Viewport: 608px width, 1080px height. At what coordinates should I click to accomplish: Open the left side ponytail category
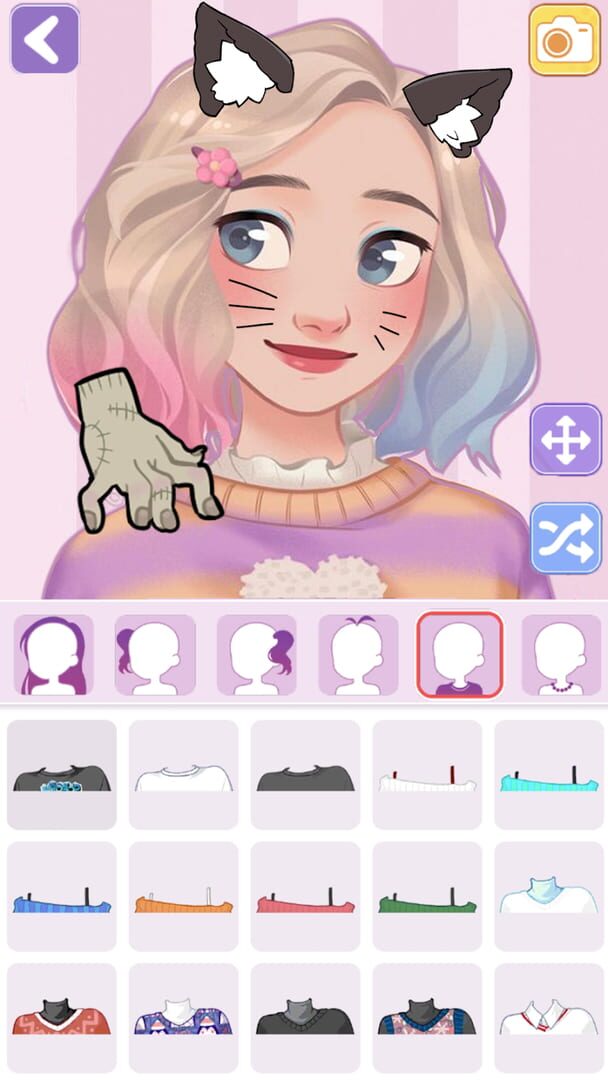155,655
